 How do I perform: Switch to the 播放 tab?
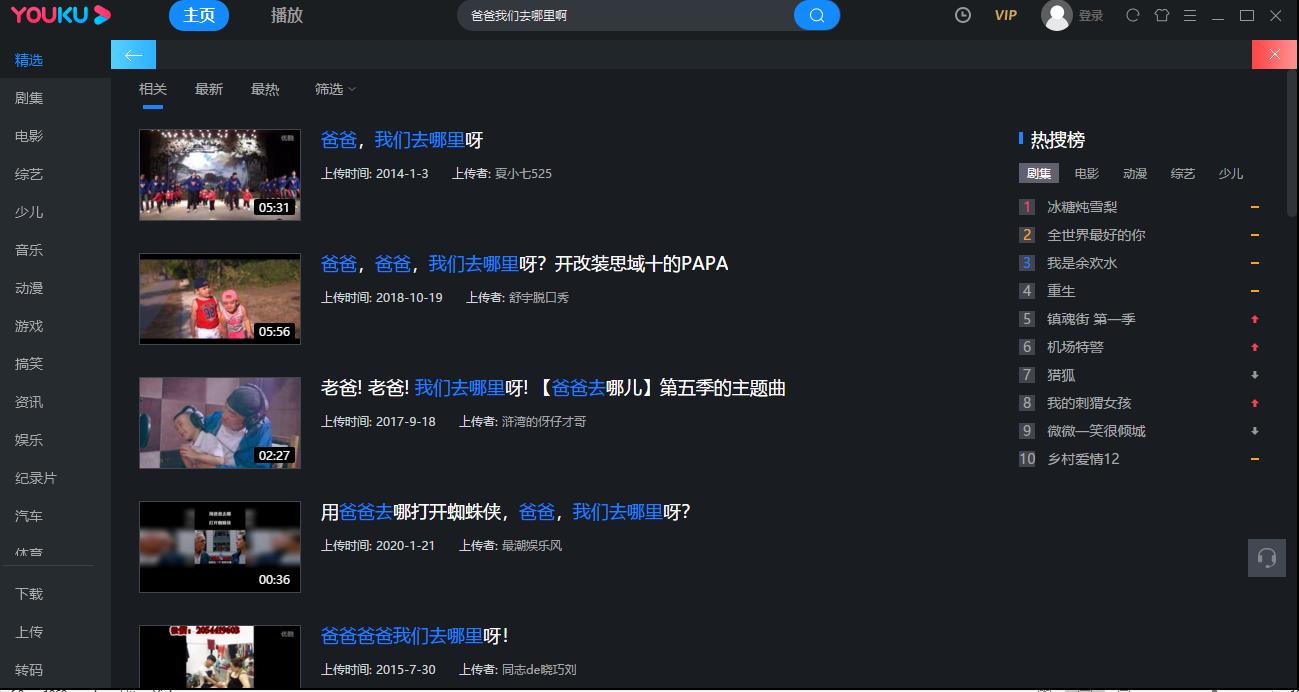tap(287, 15)
